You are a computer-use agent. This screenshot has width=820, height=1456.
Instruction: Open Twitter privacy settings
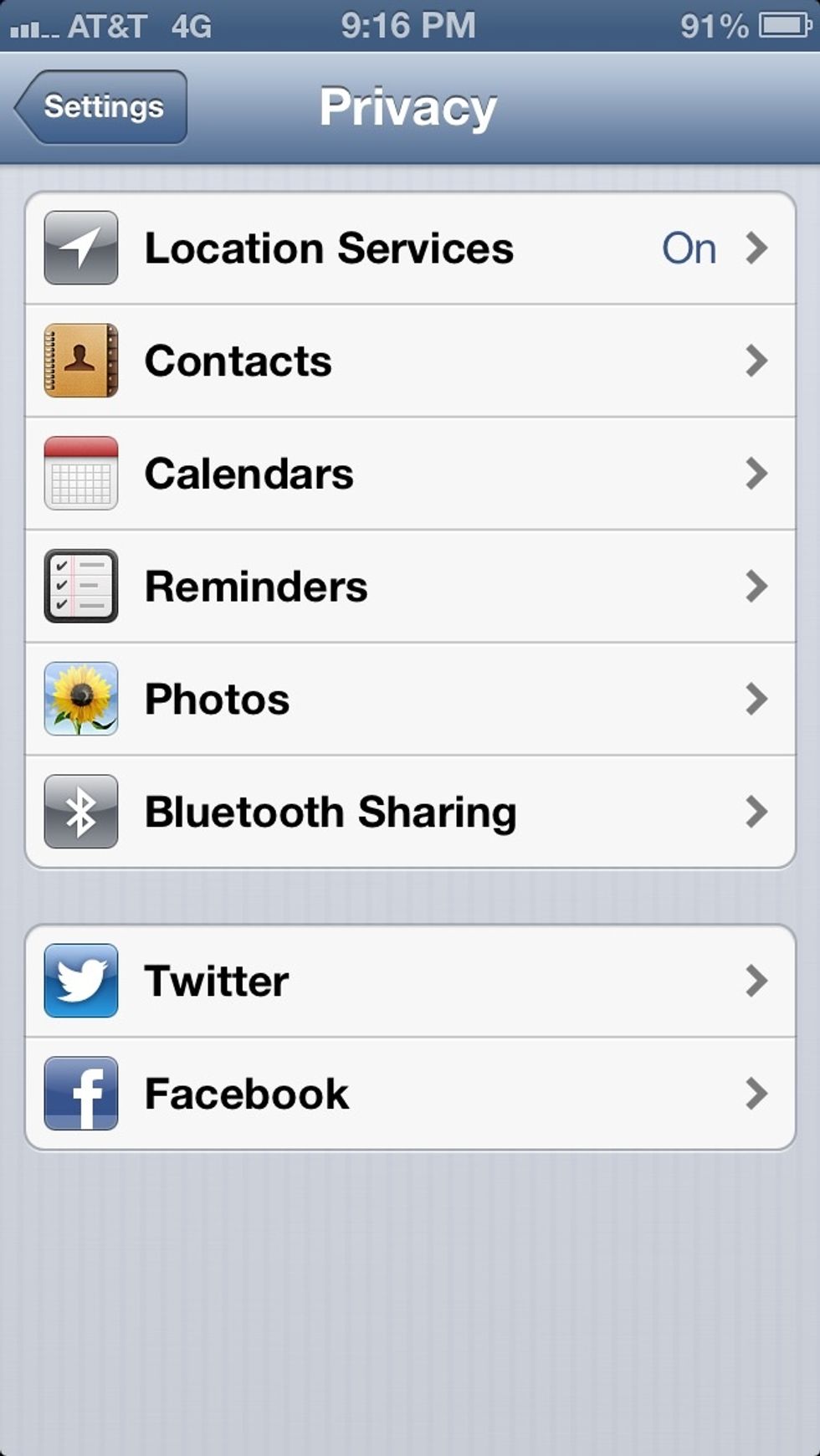[410, 981]
